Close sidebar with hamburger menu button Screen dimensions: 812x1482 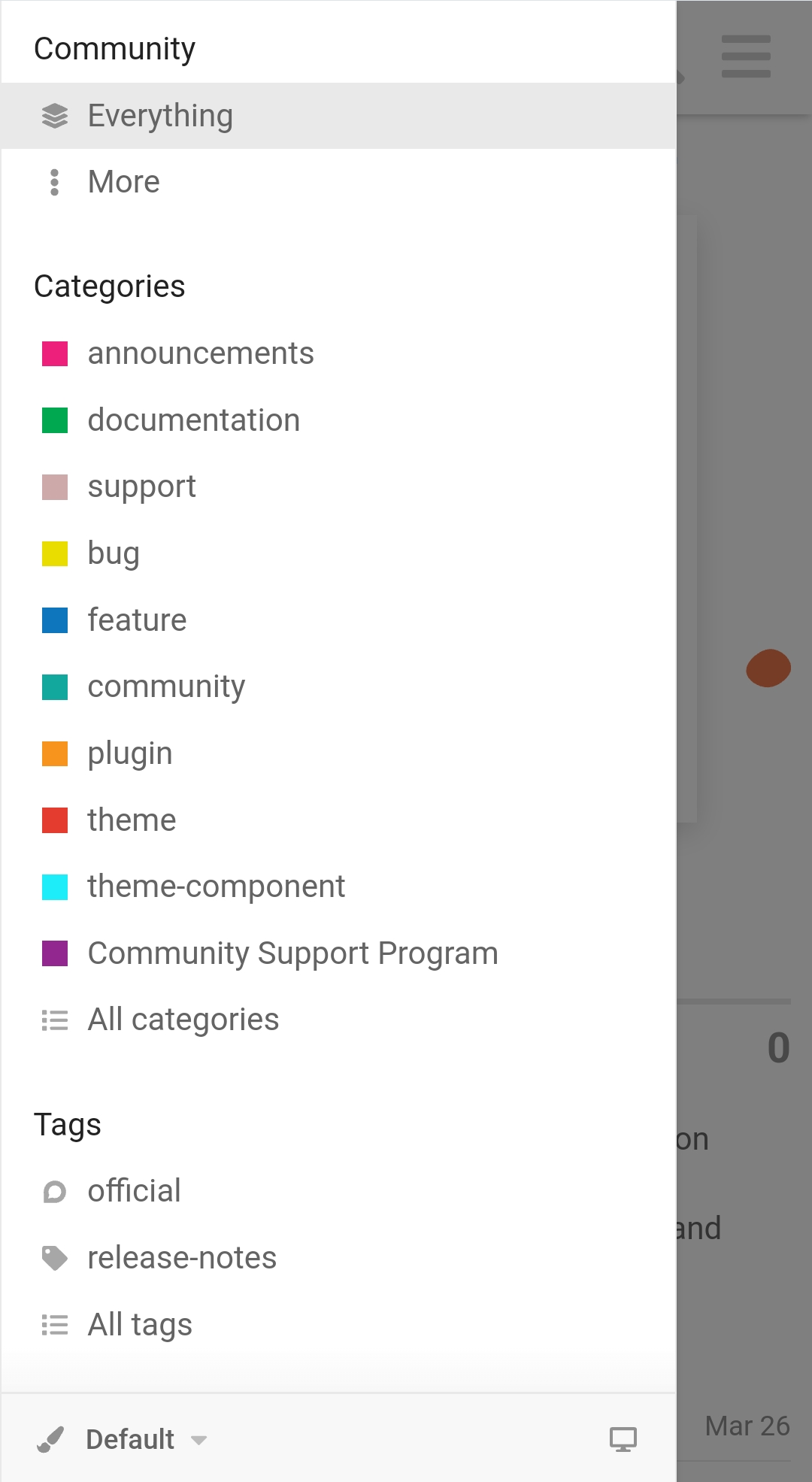tap(746, 56)
